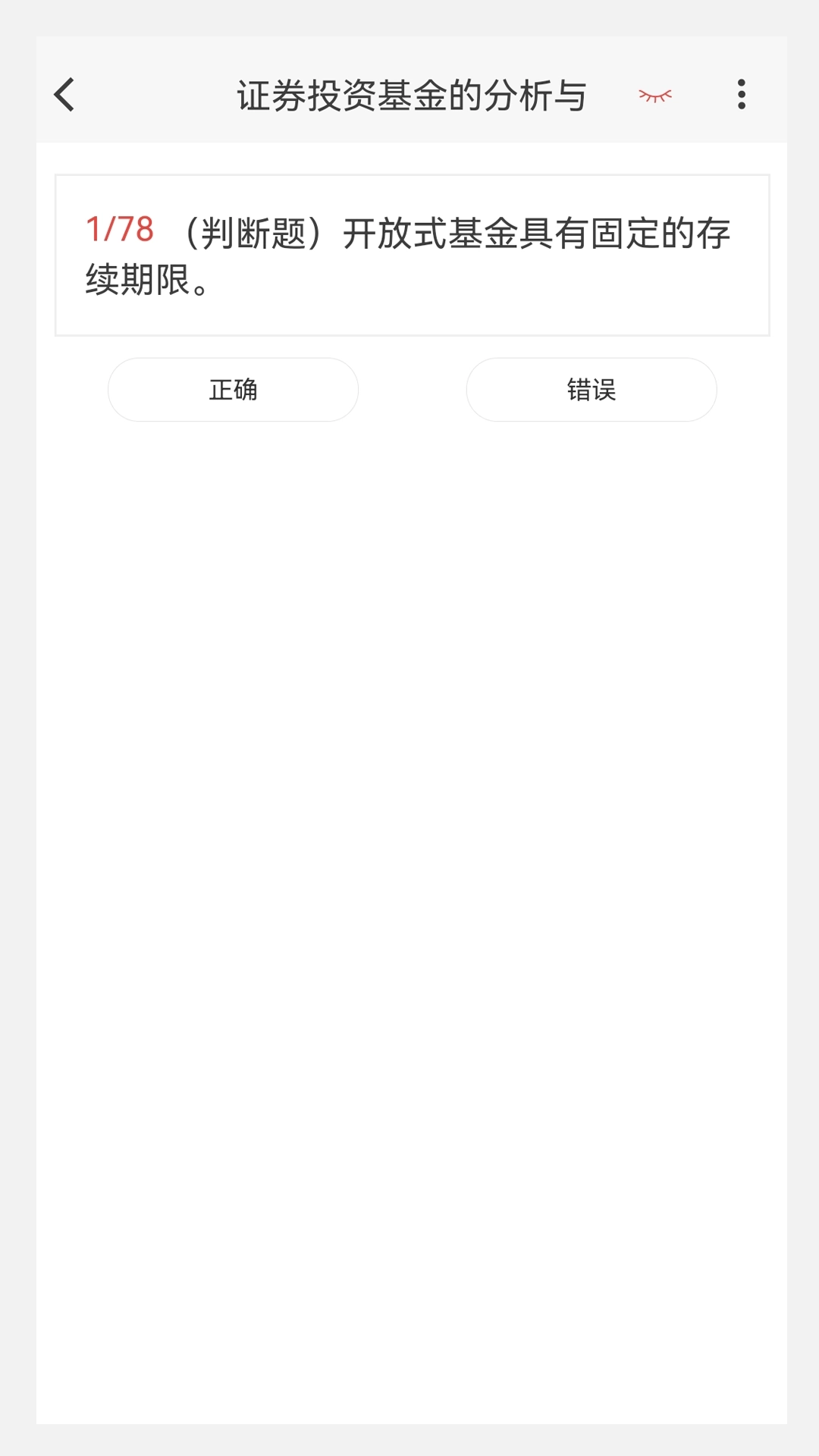Enable answer display via the eye toggle
Screen dimensions: 819x1456
pos(655,94)
